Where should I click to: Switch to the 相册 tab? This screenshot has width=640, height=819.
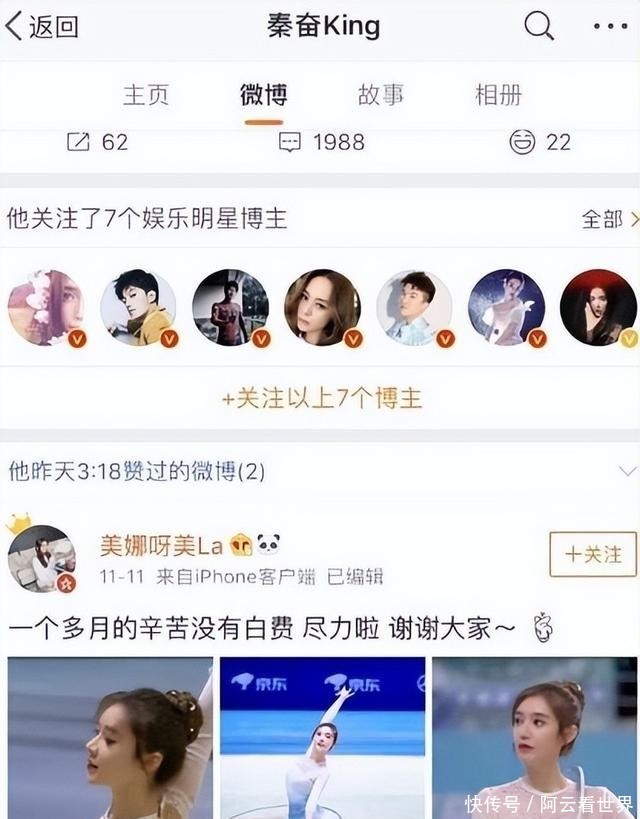point(498,95)
